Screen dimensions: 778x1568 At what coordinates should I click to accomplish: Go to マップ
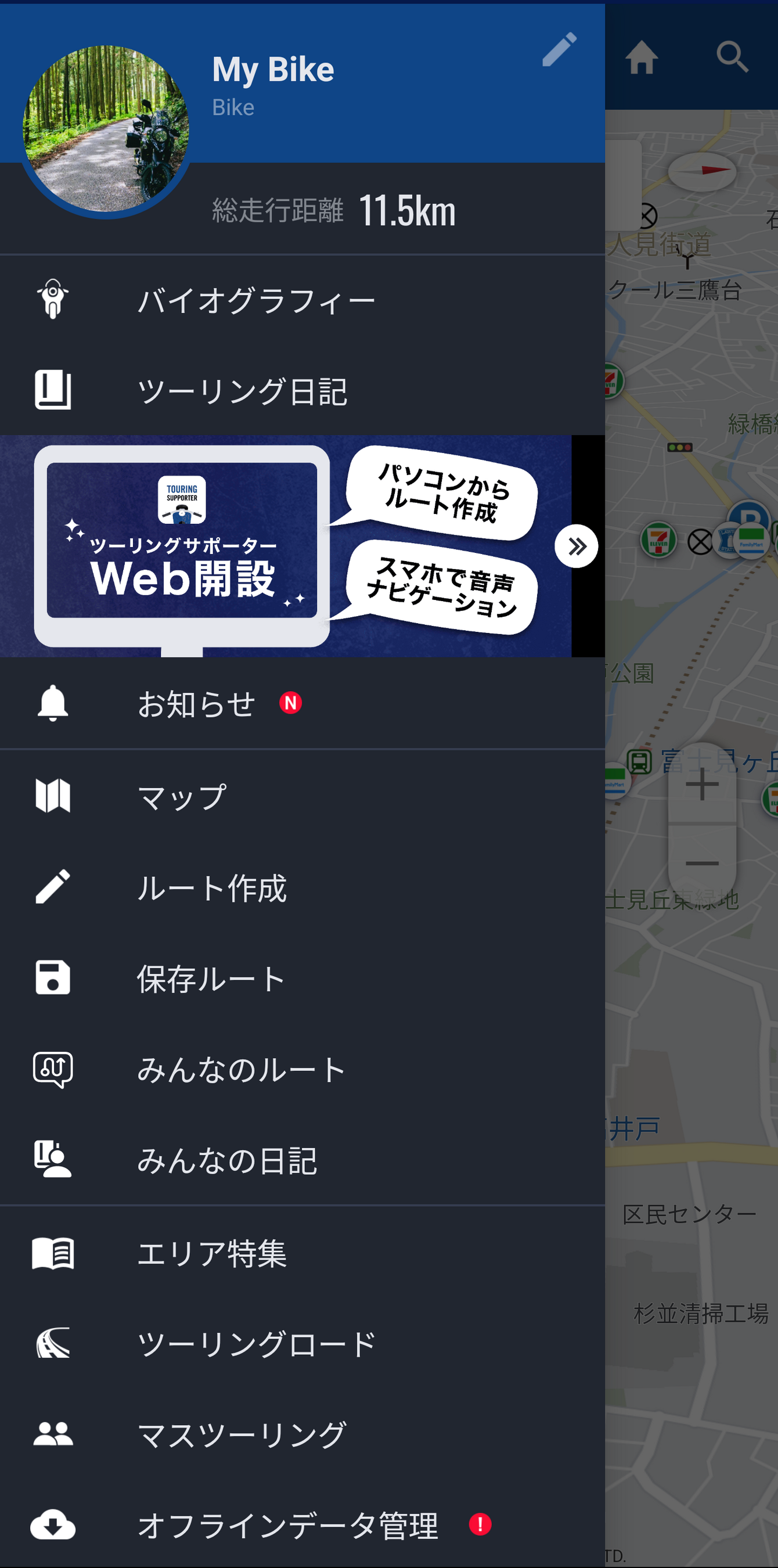click(x=183, y=796)
